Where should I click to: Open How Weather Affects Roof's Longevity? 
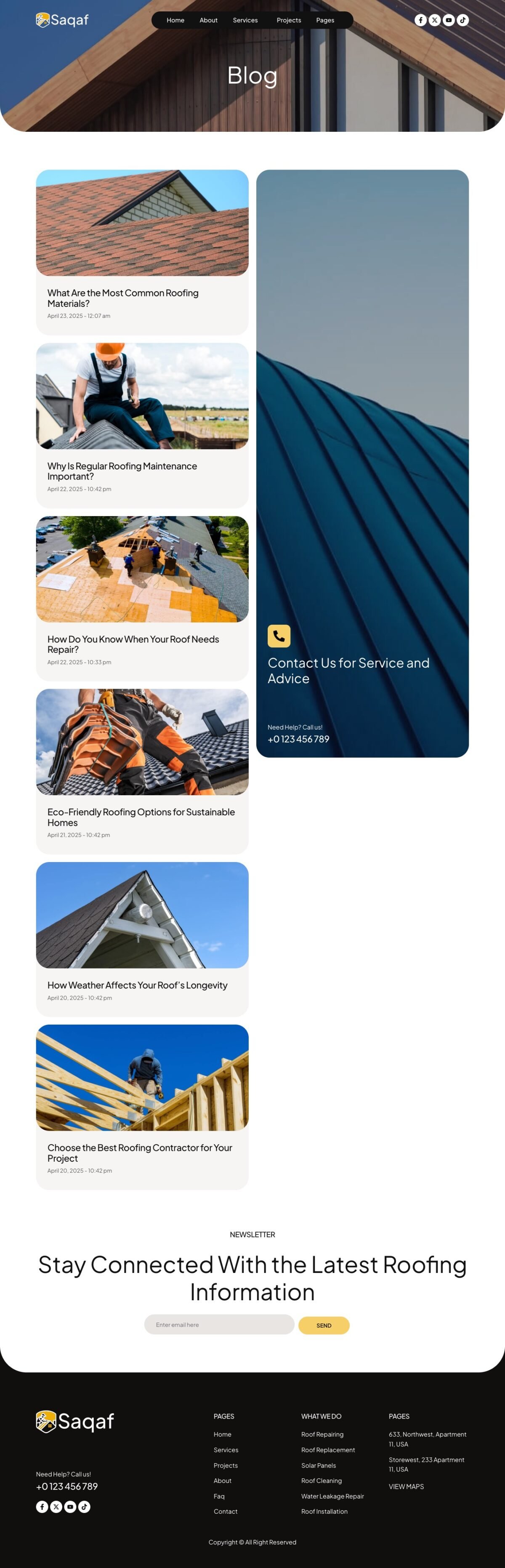[x=137, y=985]
